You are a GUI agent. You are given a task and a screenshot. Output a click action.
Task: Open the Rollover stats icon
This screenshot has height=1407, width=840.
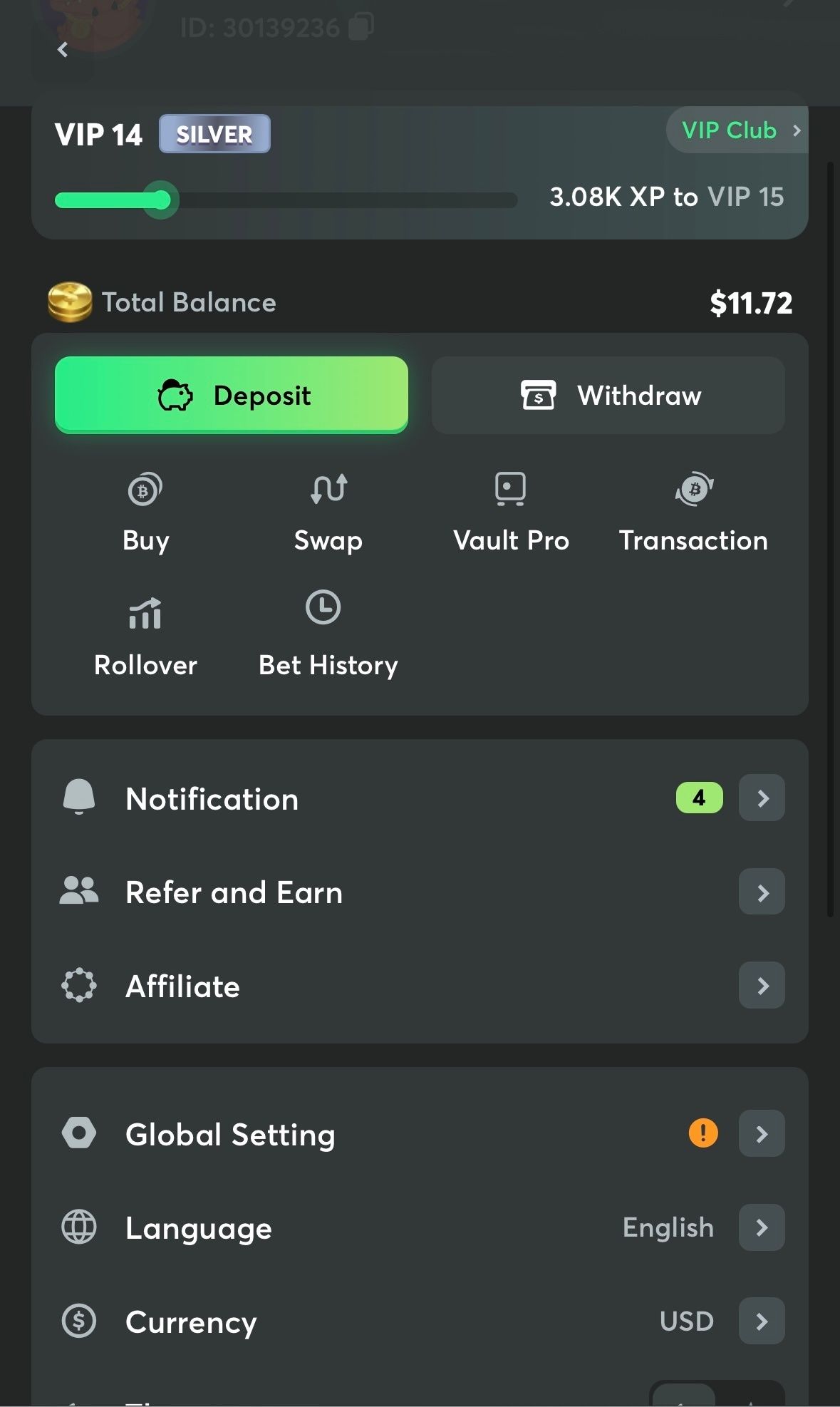coord(145,614)
